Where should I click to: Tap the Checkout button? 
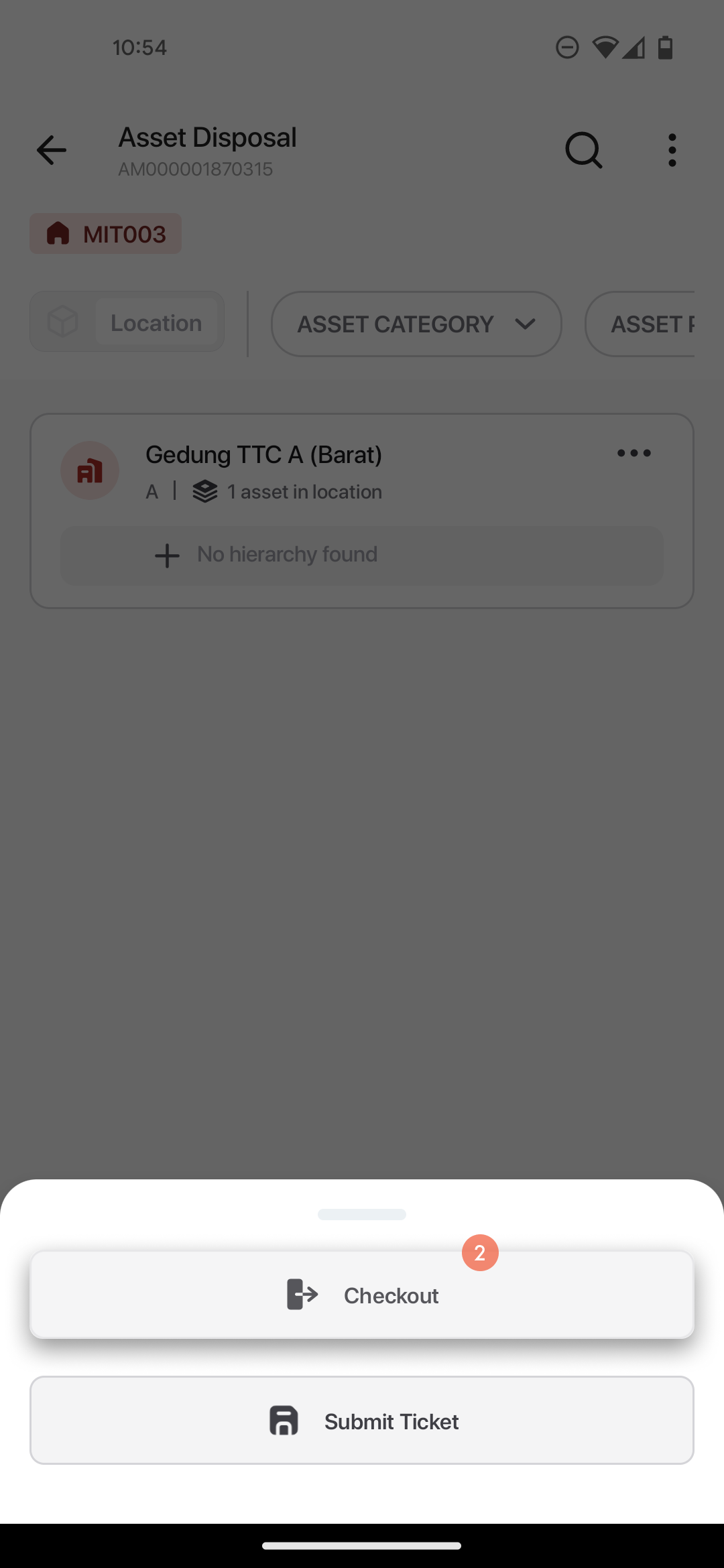pos(362,1295)
